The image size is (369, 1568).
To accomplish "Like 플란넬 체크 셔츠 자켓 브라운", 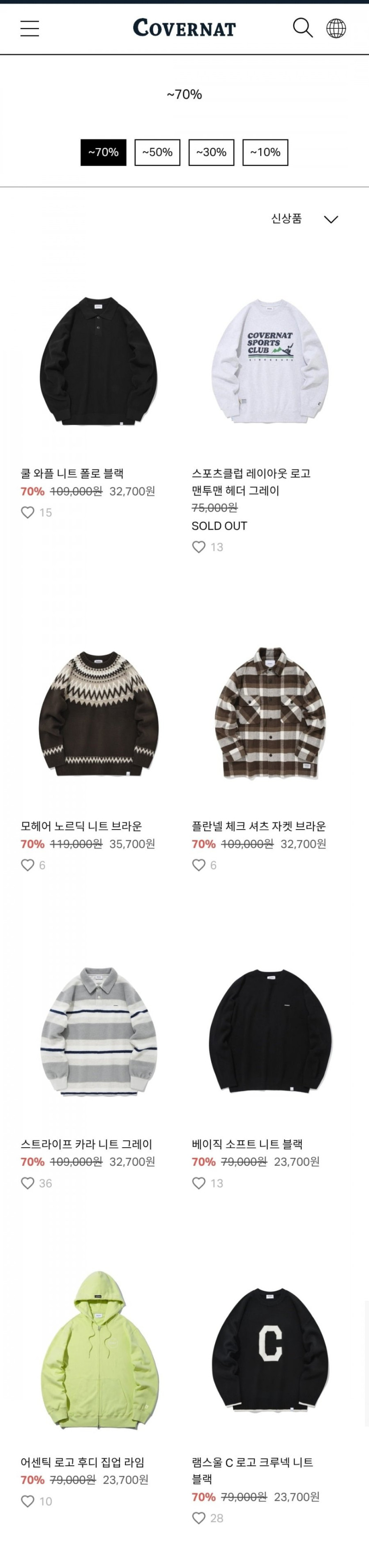I will click(199, 865).
